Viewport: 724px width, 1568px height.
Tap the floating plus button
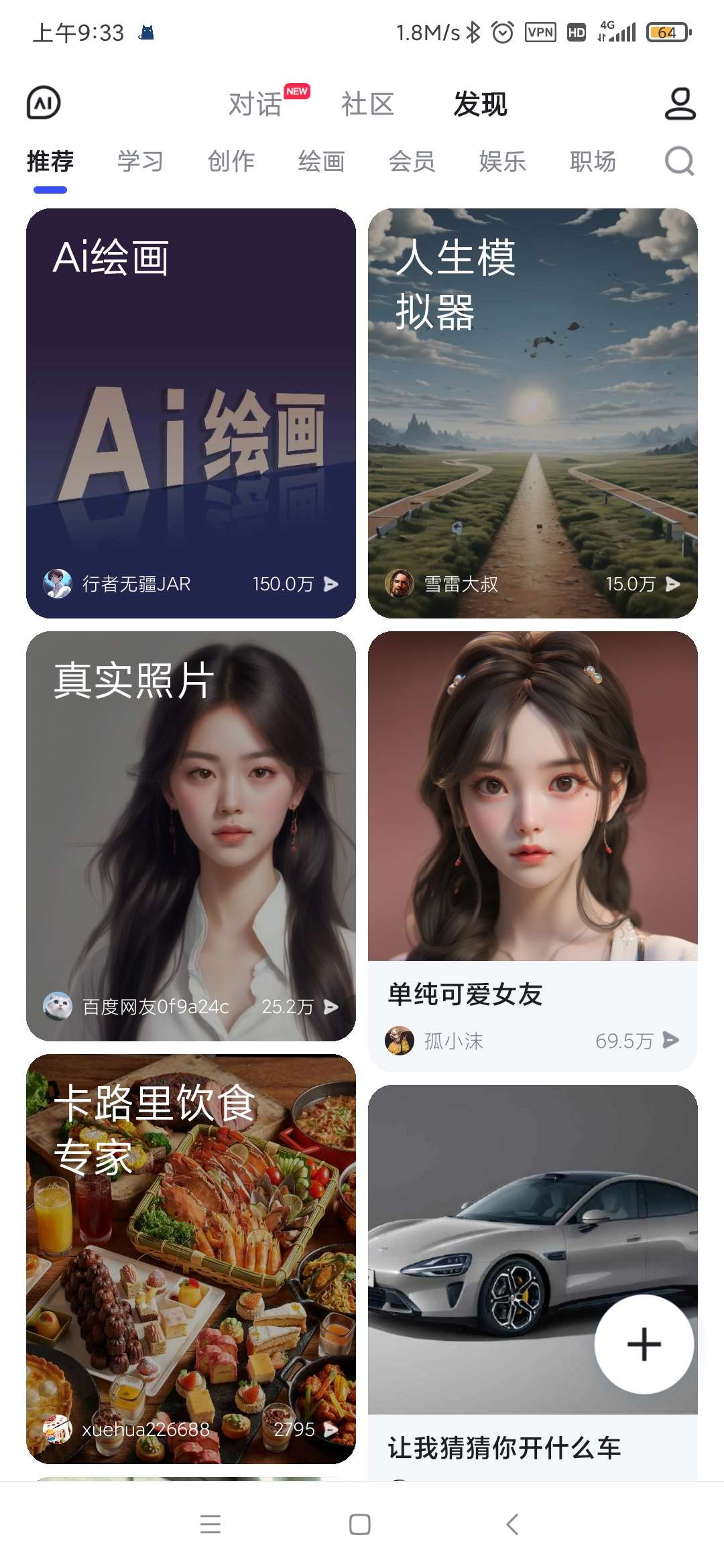coord(644,1344)
